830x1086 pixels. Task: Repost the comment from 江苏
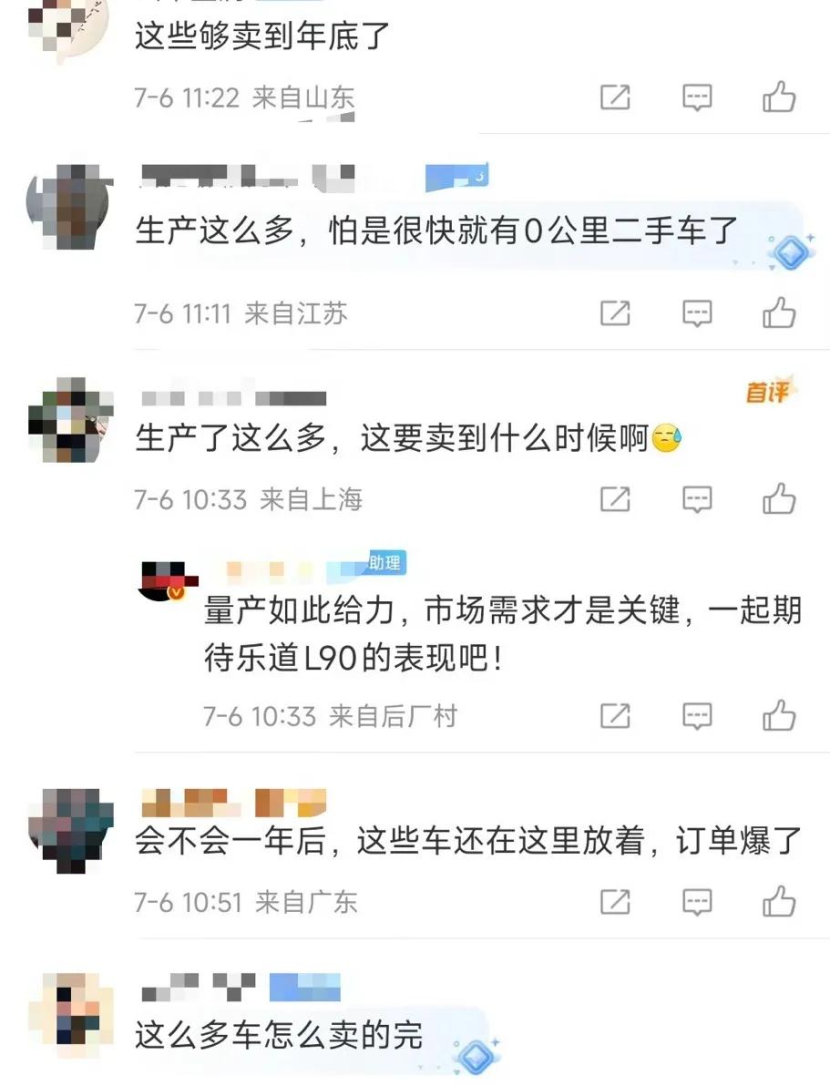pyautogui.click(x=615, y=313)
